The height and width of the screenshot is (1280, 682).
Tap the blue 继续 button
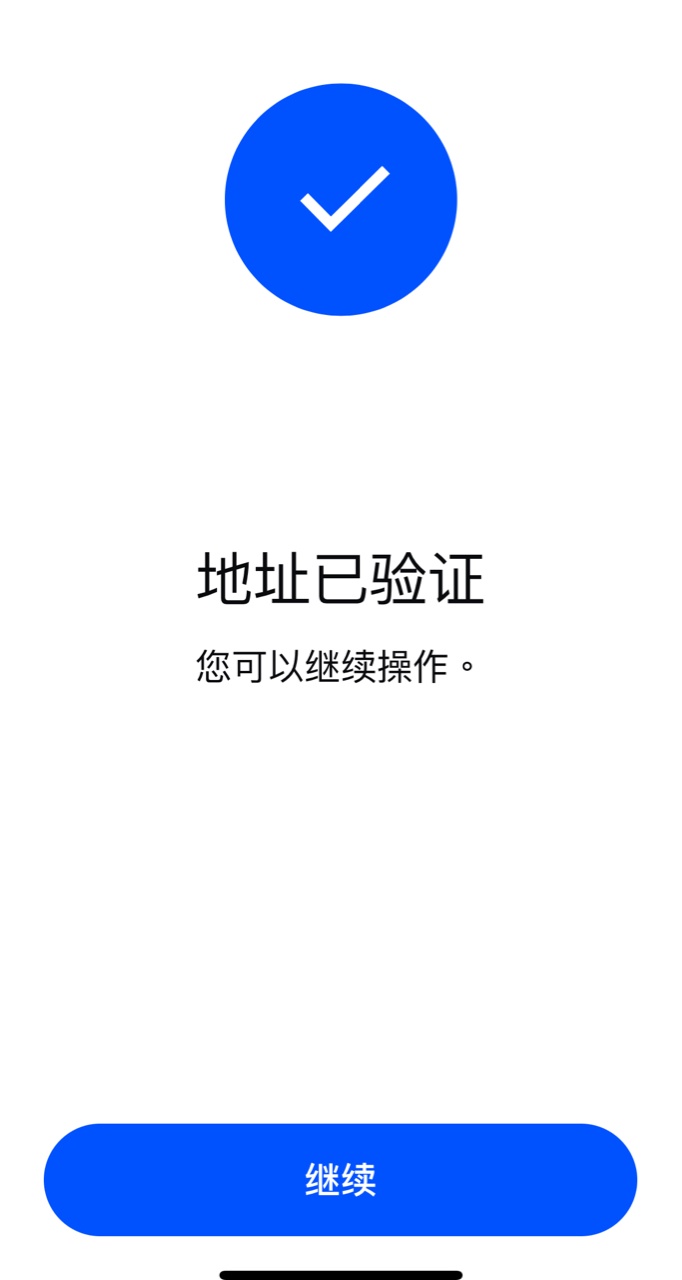[x=340, y=1180]
